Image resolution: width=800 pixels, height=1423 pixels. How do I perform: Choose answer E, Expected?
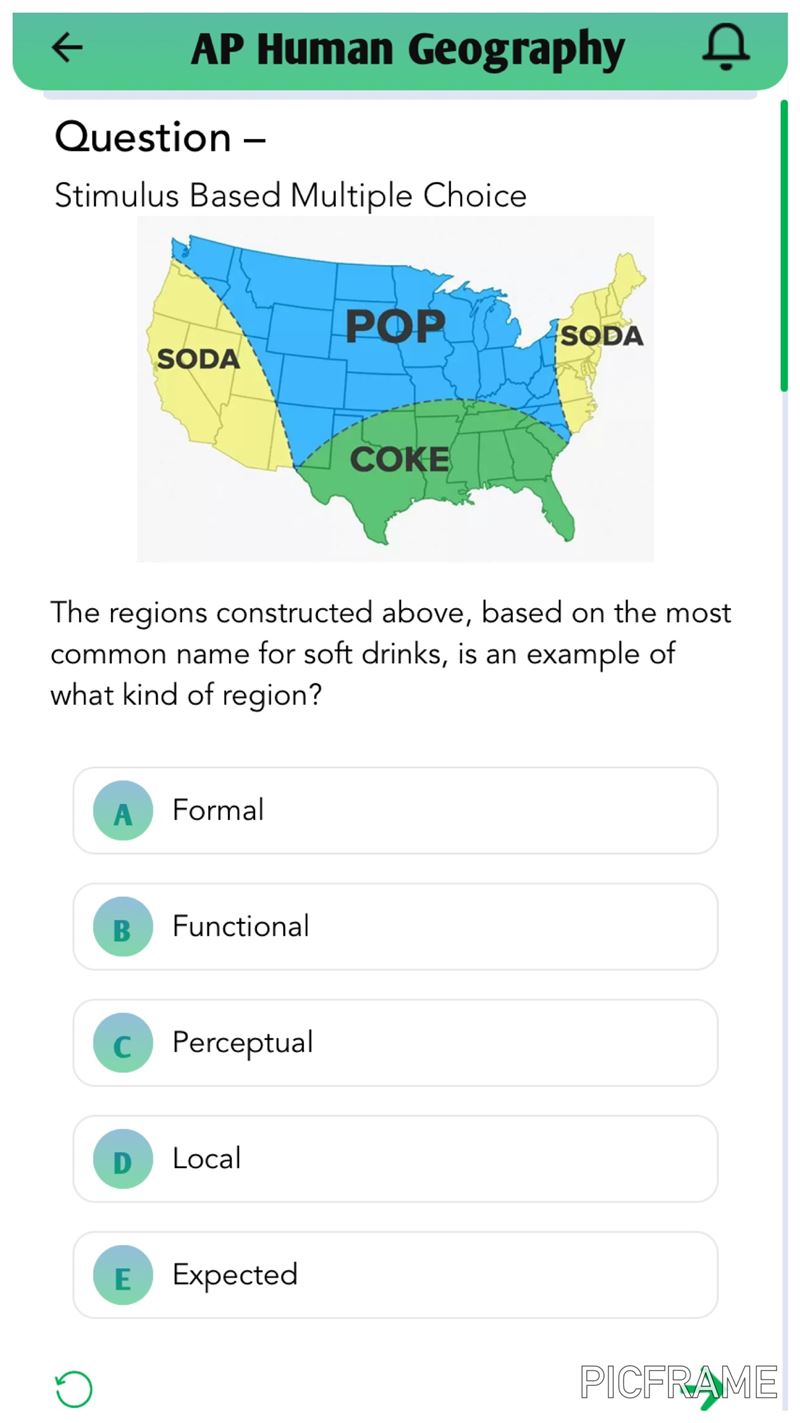pyautogui.click(x=395, y=1274)
